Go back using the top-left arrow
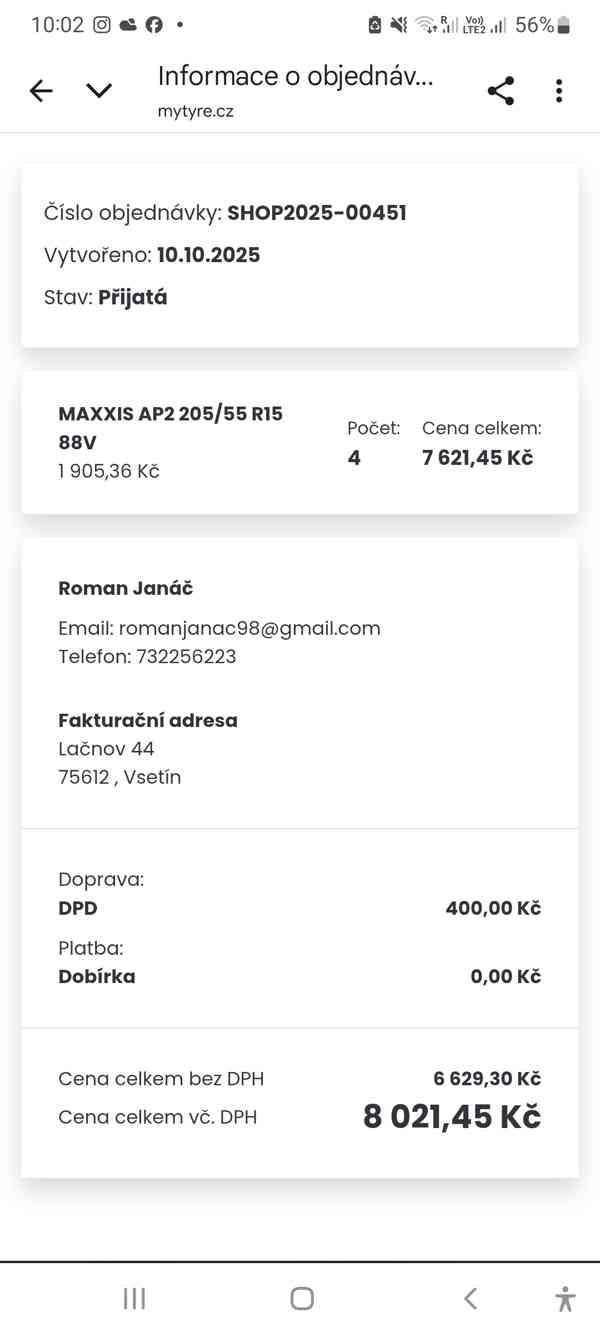The image size is (600, 1333). point(41,91)
